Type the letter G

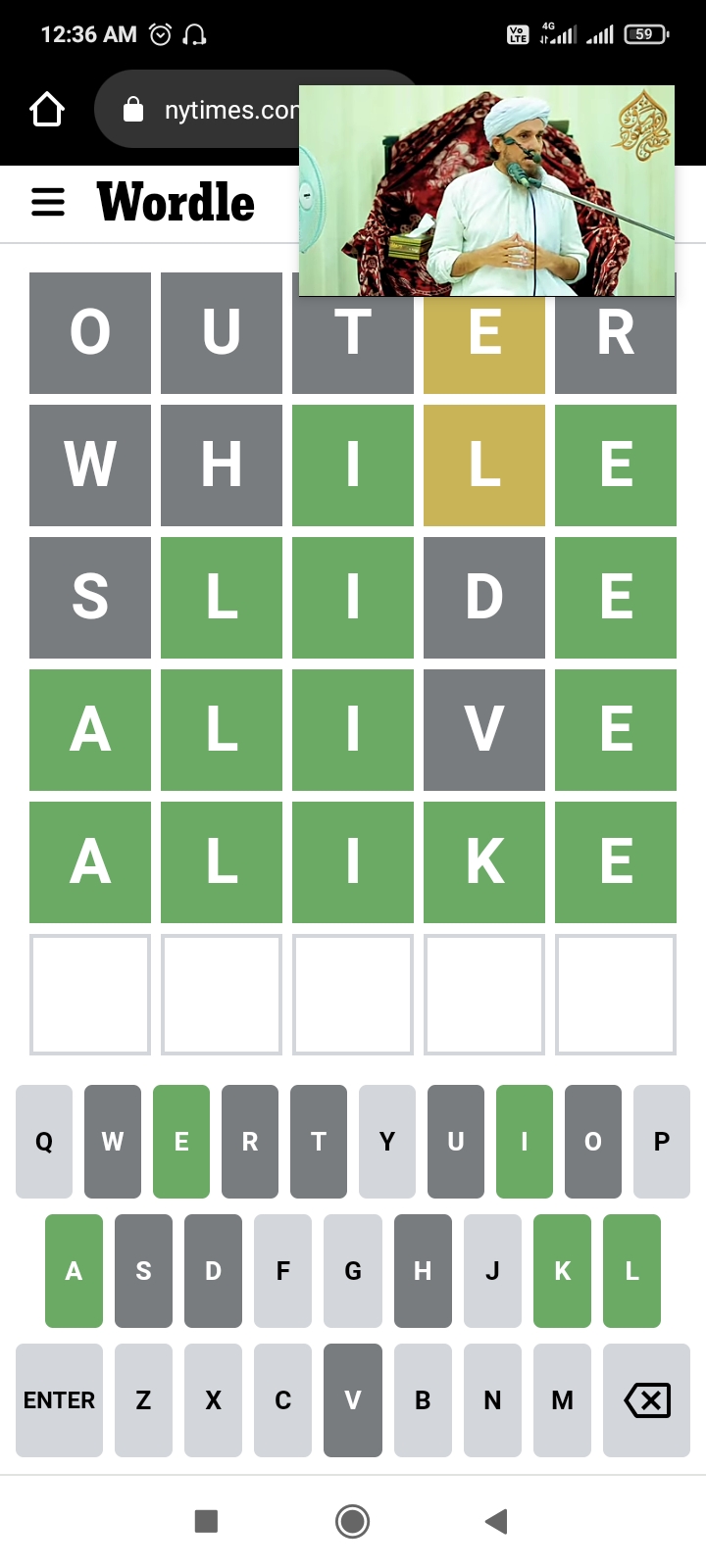353,1271
